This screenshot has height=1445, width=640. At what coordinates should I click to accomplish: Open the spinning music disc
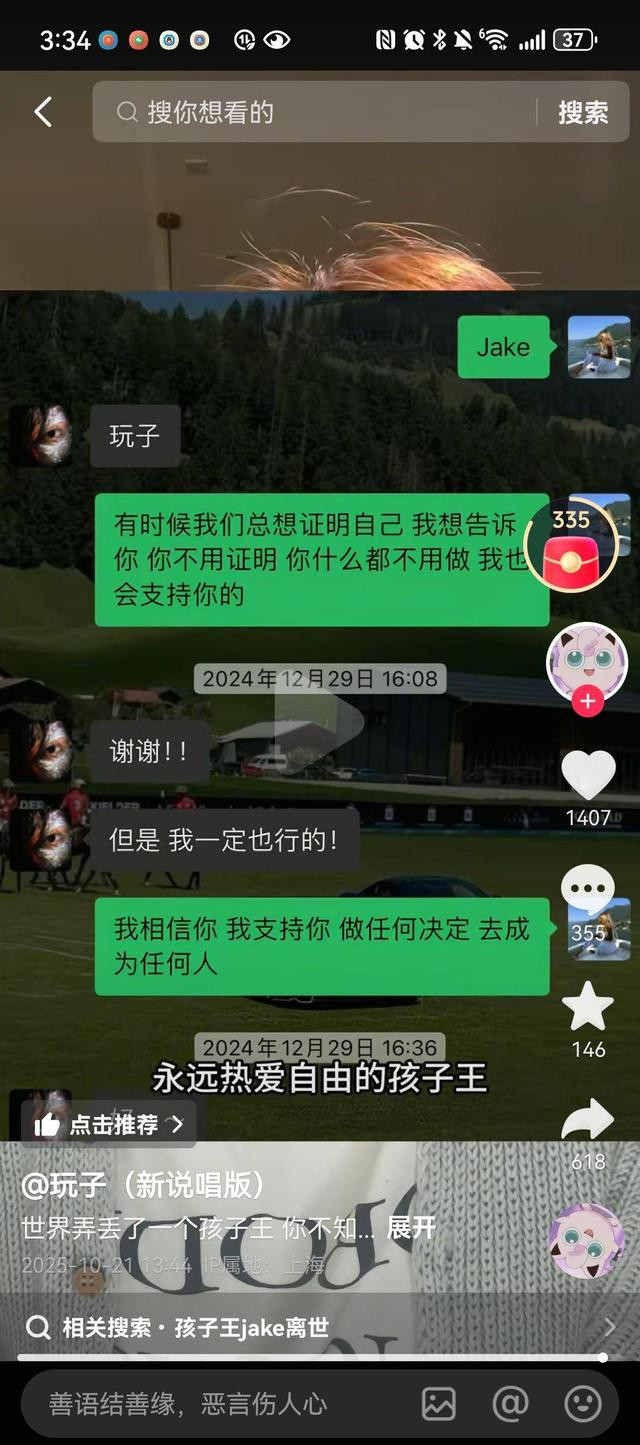[x=587, y=1240]
